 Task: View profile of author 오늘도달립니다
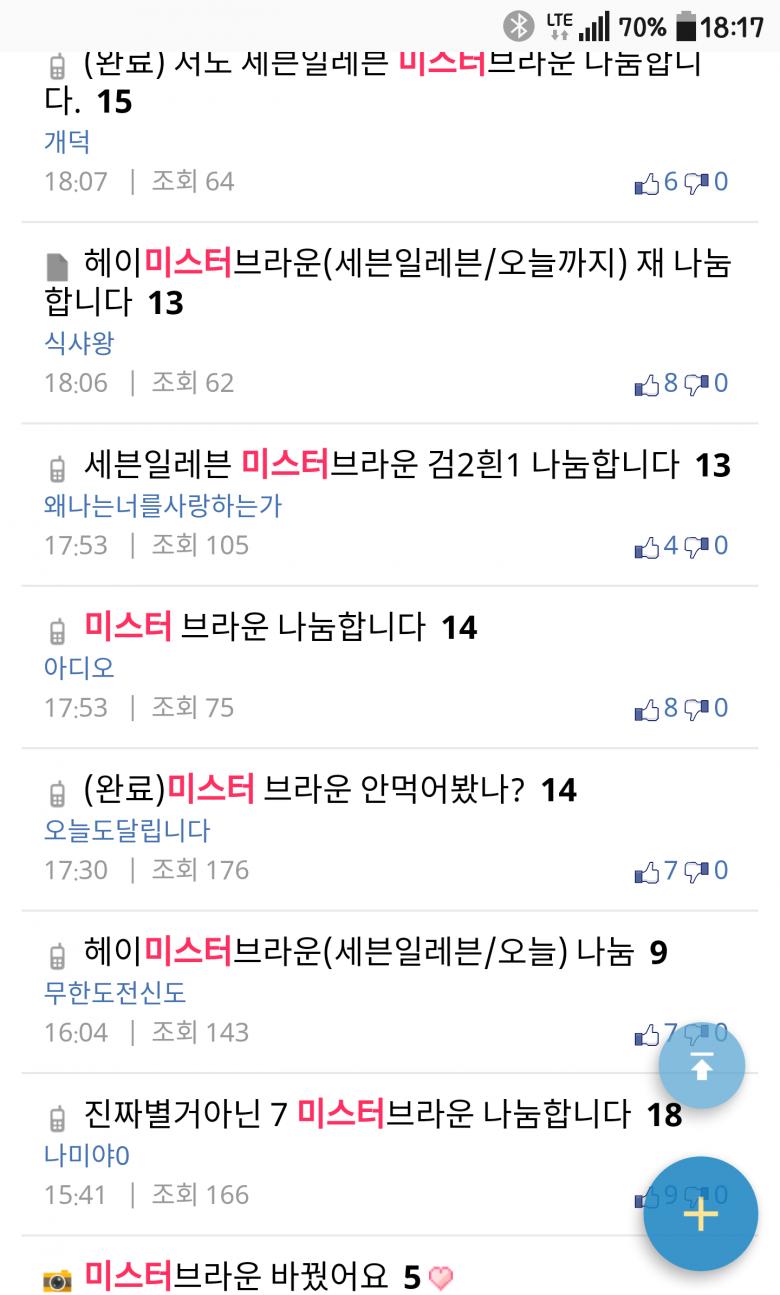(127, 830)
